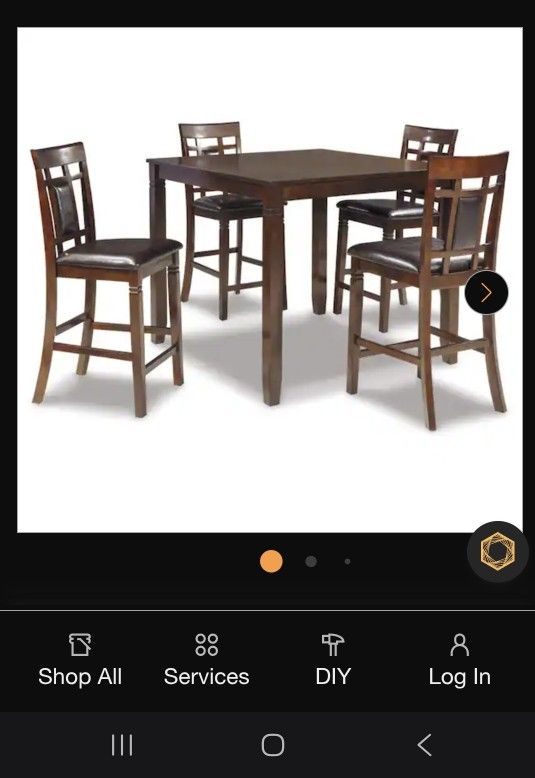Show the next product image arrow
535x778 pixels.
[486, 292]
